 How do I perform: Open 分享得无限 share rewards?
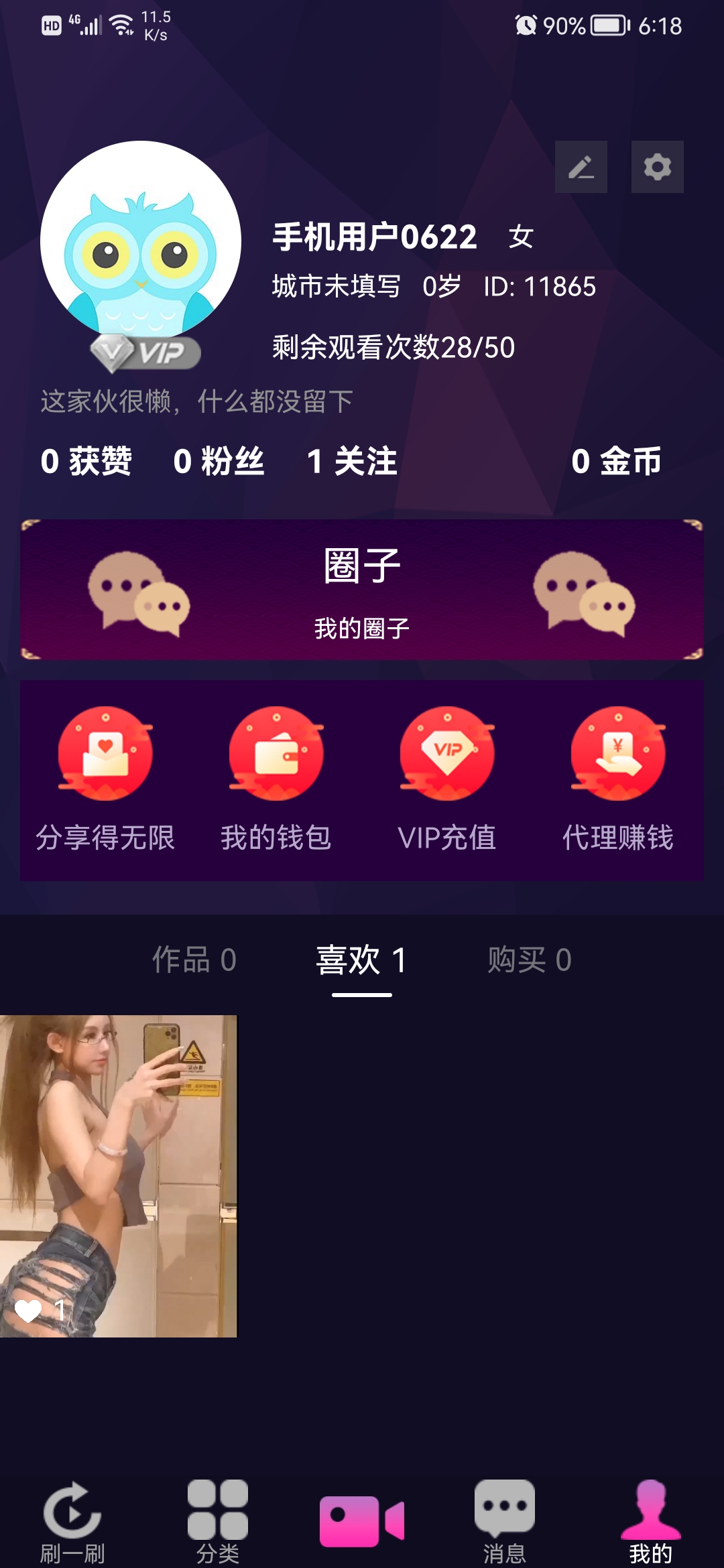105,777
